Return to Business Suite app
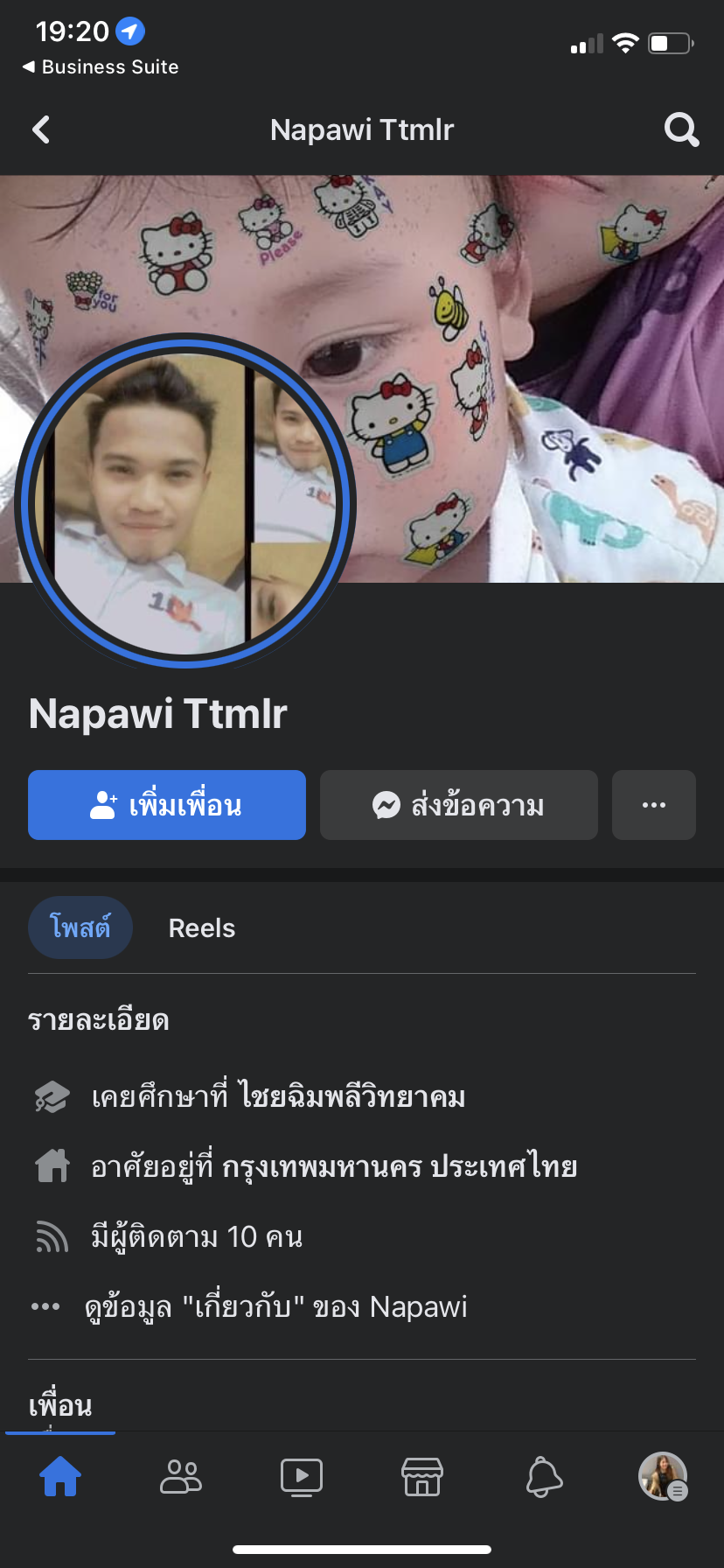The height and width of the screenshot is (1568, 724). [x=101, y=67]
